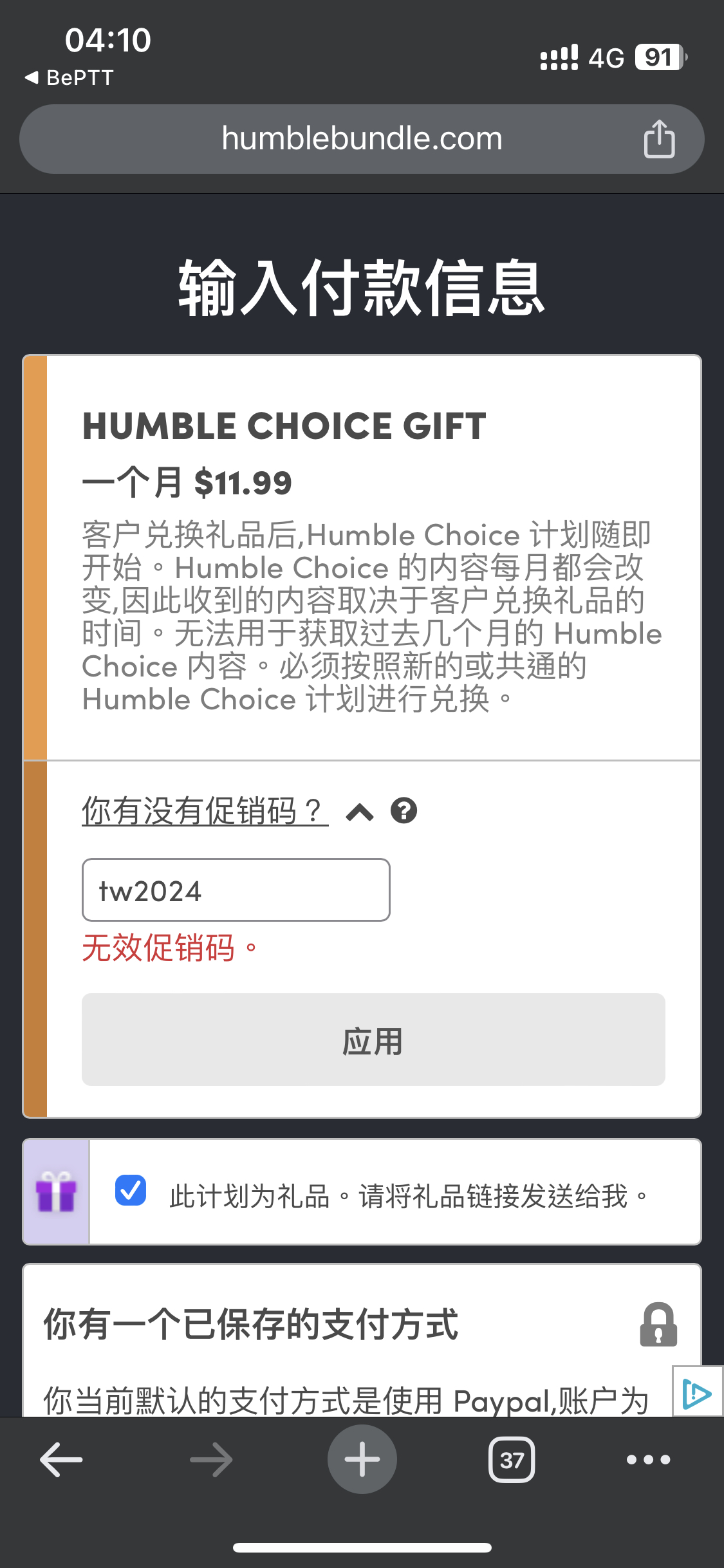Collapse the 你有没有促销码 promo code section

[360, 812]
